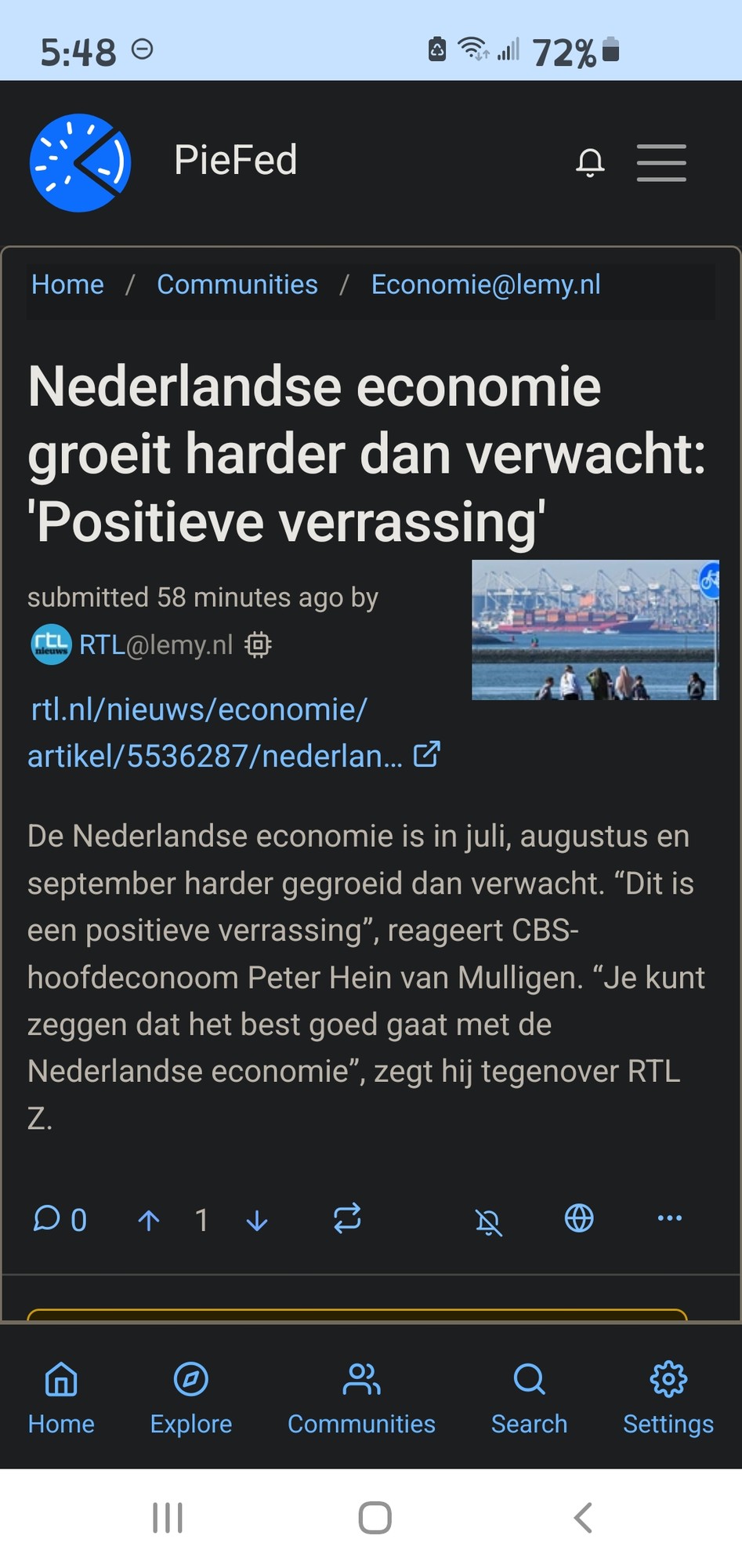The width and height of the screenshot is (742, 1568).
Task: Open the Settings tab
Action: pyautogui.click(x=668, y=1398)
